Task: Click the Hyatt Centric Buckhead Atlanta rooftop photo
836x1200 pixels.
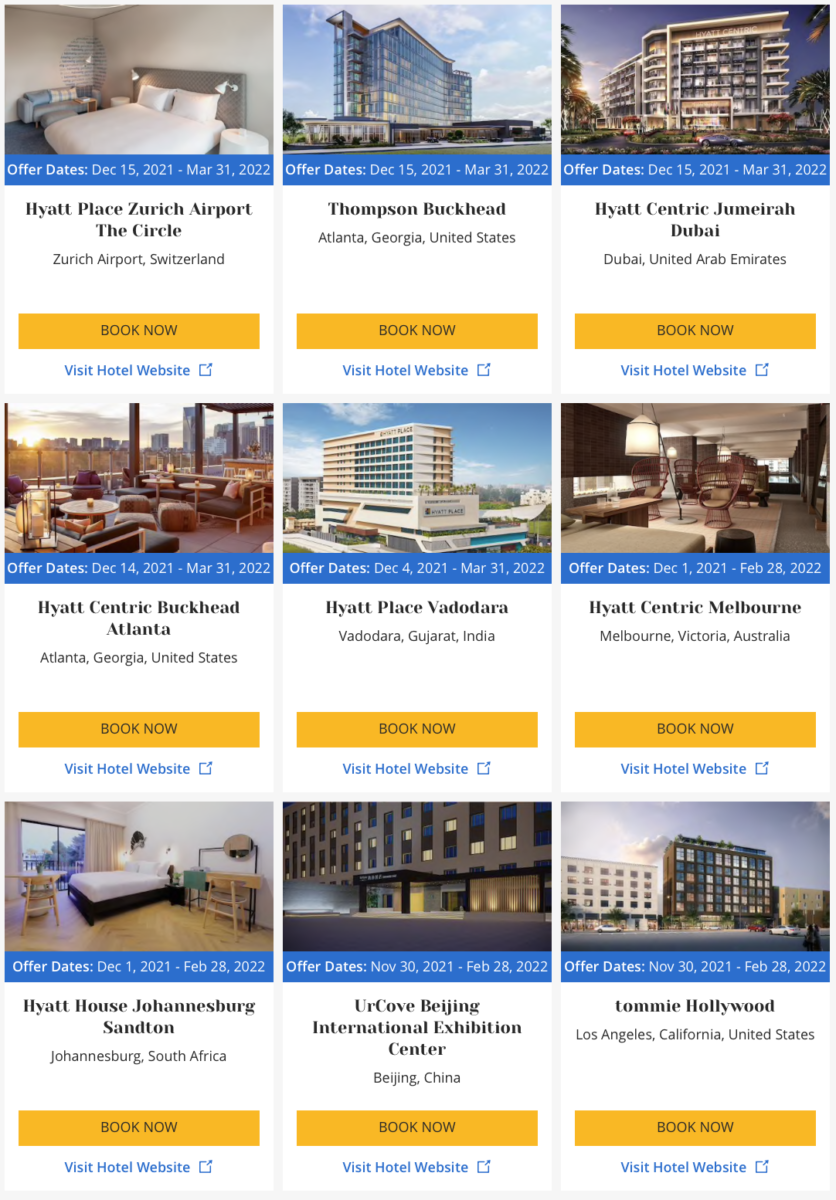Action: coord(138,477)
